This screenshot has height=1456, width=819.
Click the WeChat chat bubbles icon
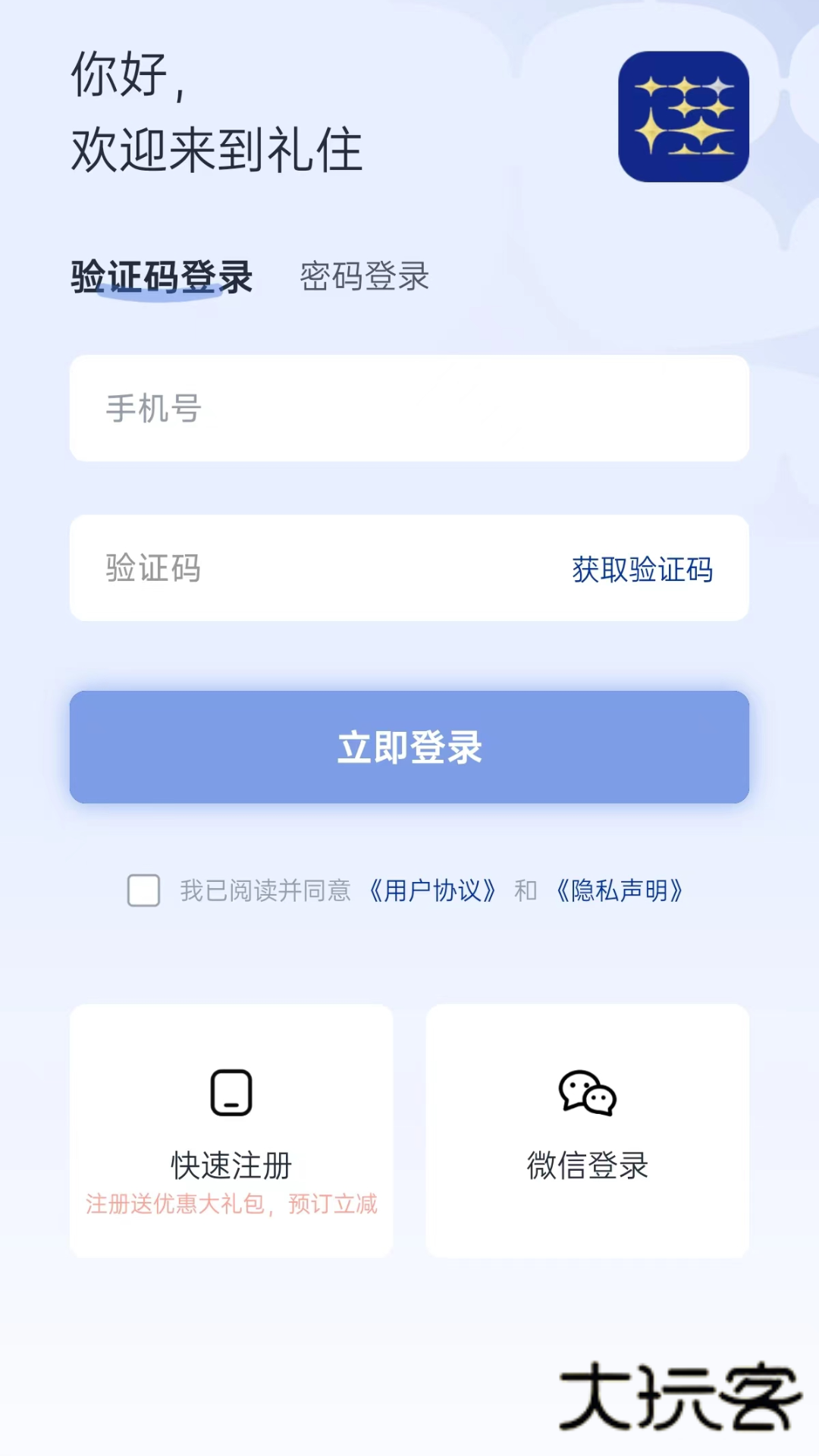pos(588,1092)
